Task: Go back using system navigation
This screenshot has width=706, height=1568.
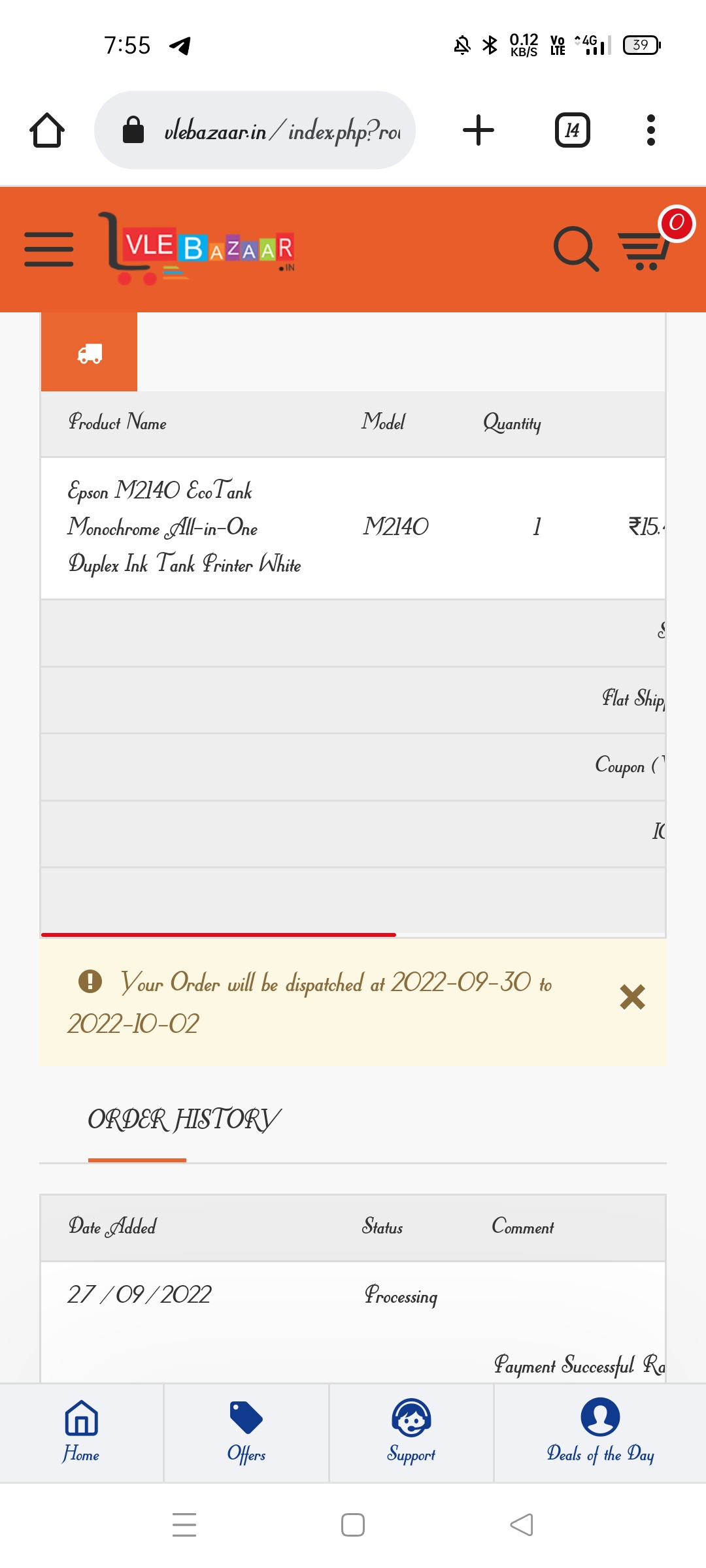Action: [x=521, y=1525]
